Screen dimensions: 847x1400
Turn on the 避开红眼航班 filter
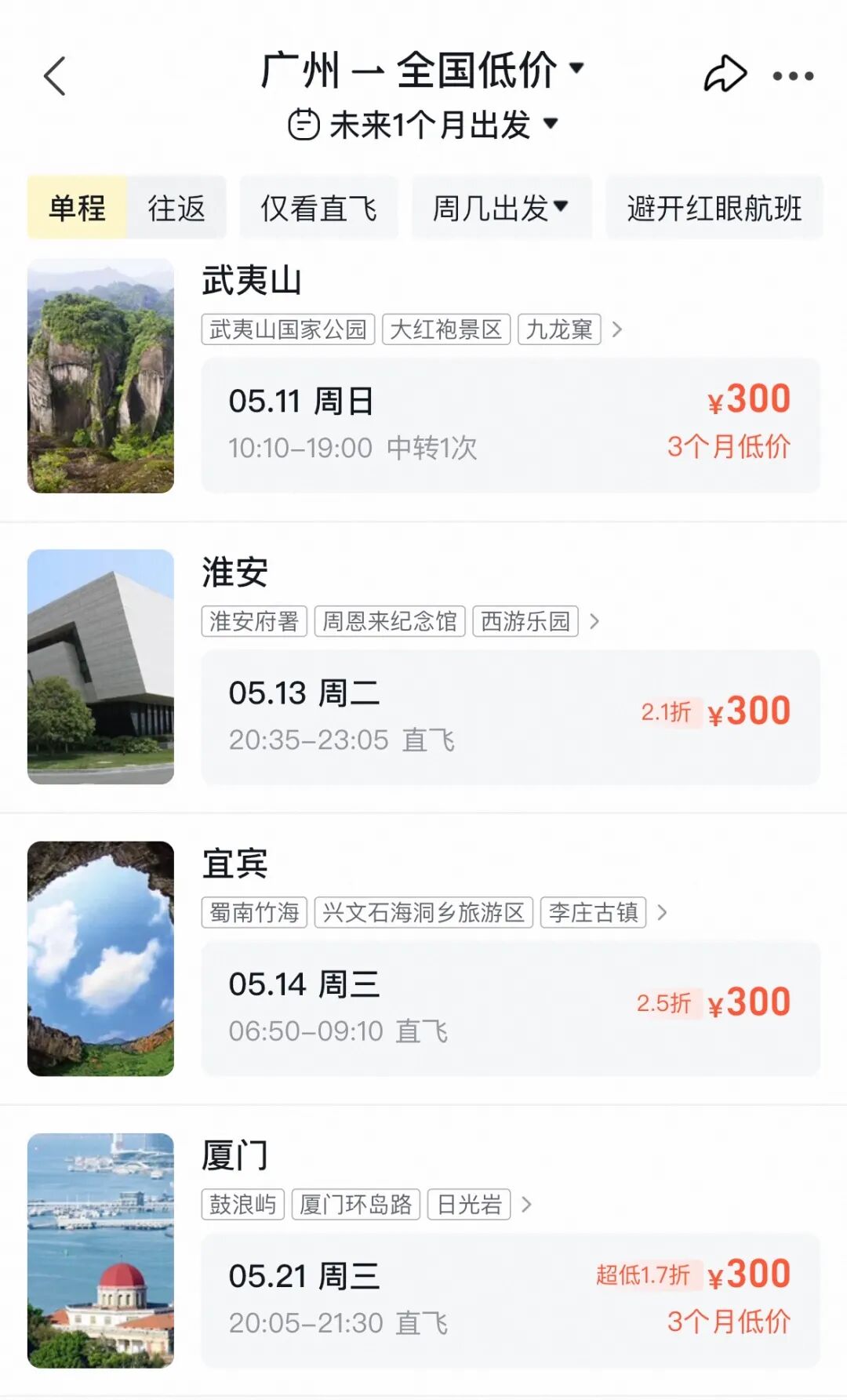[714, 208]
